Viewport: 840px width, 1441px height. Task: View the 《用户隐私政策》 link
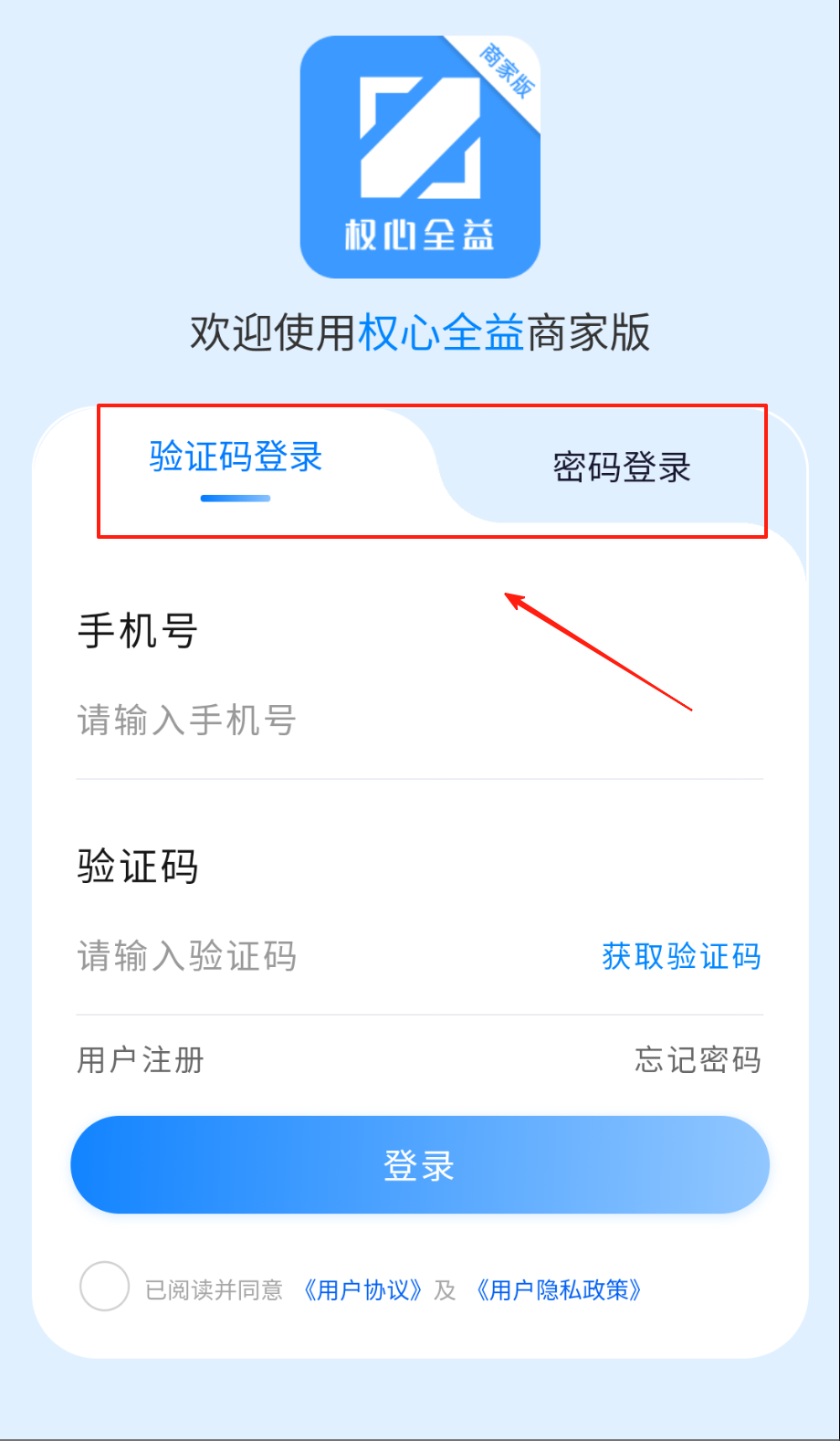pos(558,1290)
